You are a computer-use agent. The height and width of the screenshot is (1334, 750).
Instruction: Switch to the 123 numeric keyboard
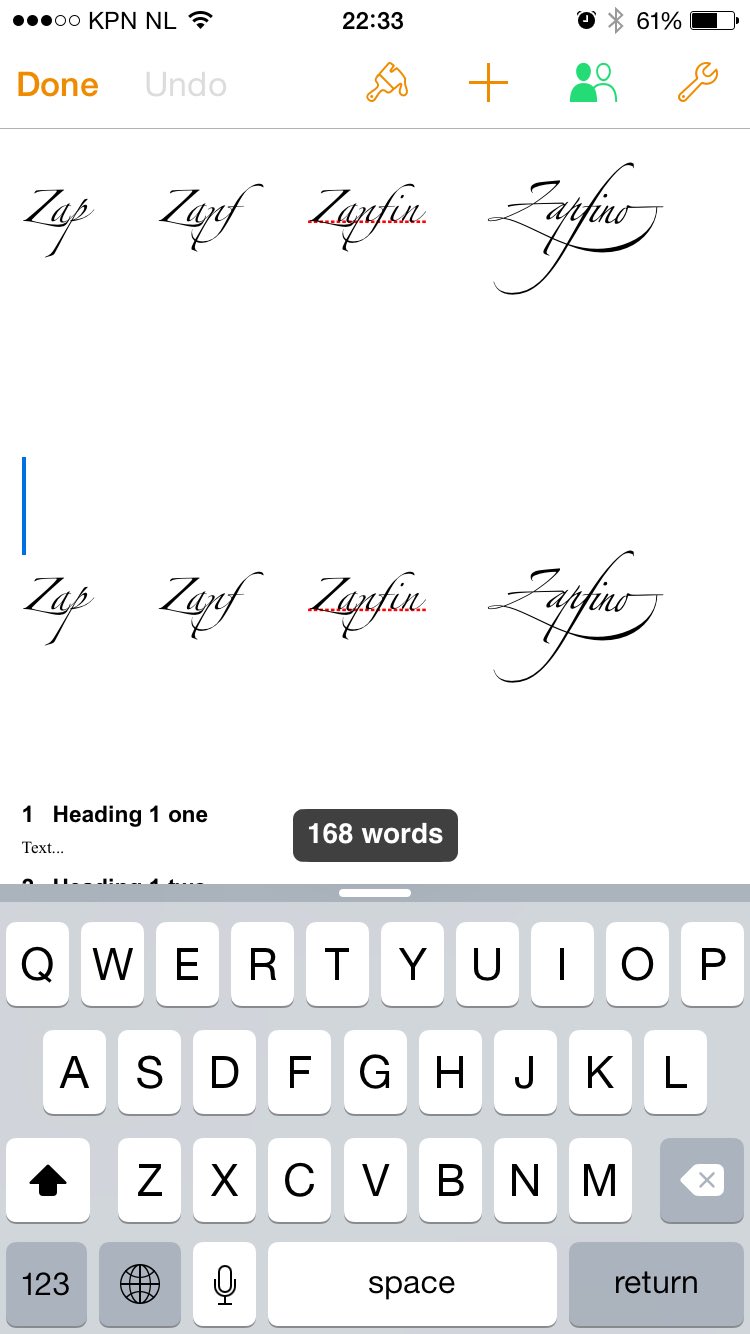pos(46,1283)
